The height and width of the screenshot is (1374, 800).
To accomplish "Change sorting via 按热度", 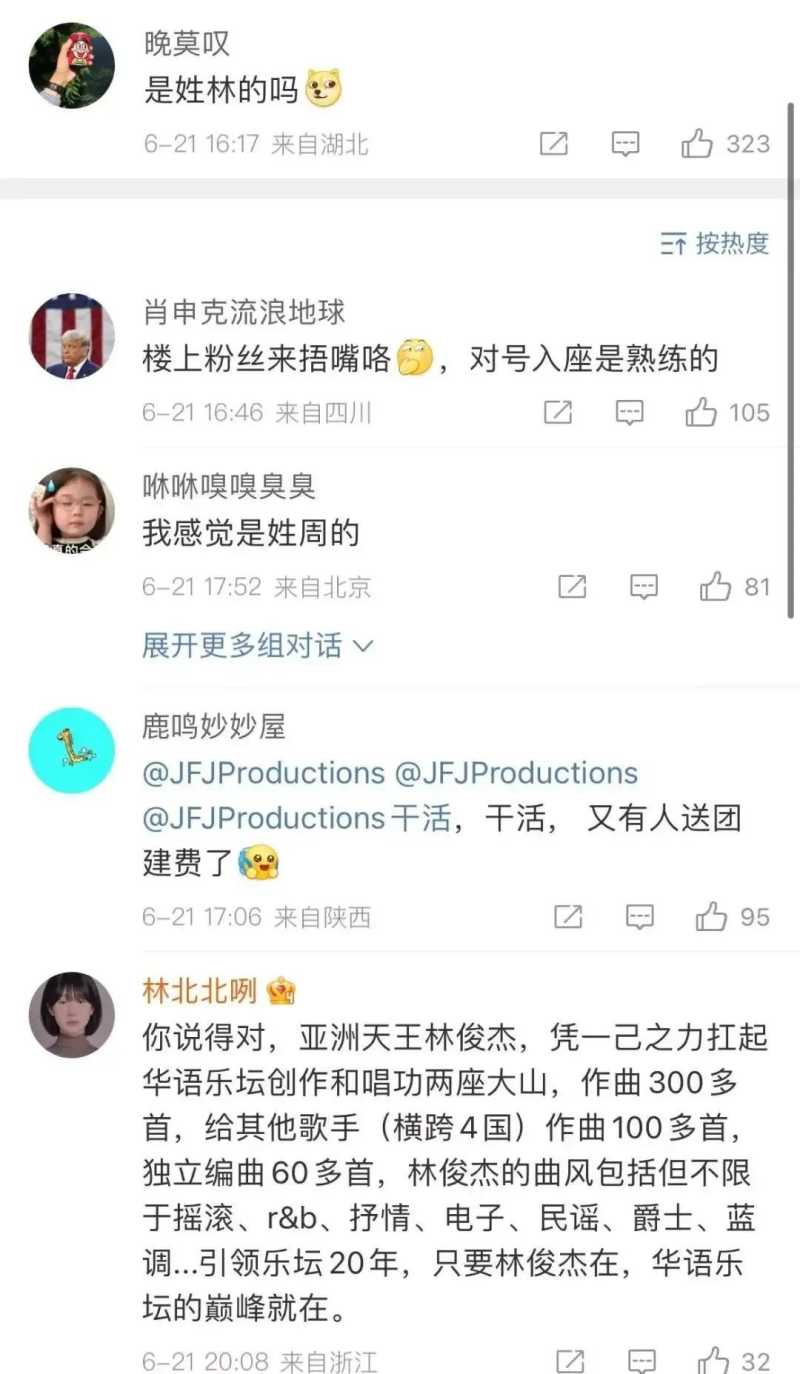I will click(716, 243).
